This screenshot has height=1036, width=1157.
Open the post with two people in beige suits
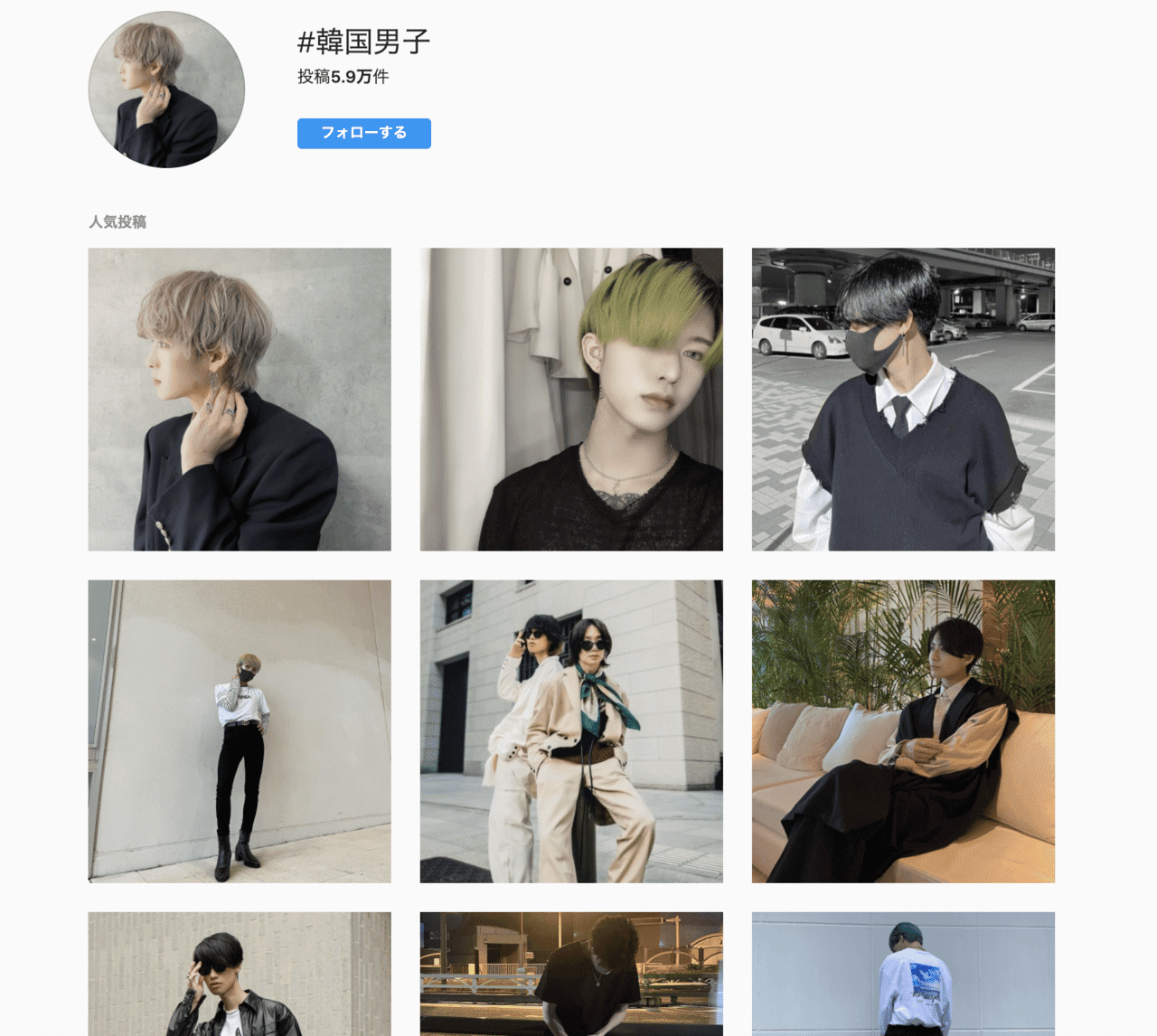coord(571,730)
